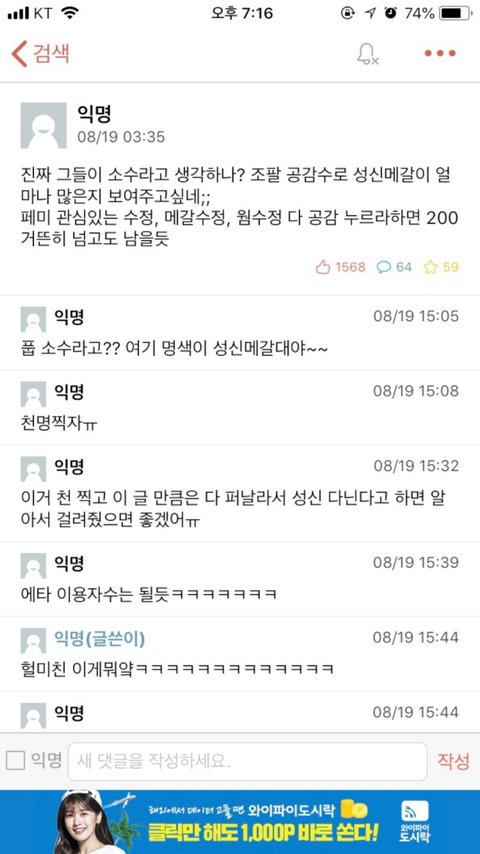The image size is (480, 854).
Task: Go back to 검색
Action: 40,53
